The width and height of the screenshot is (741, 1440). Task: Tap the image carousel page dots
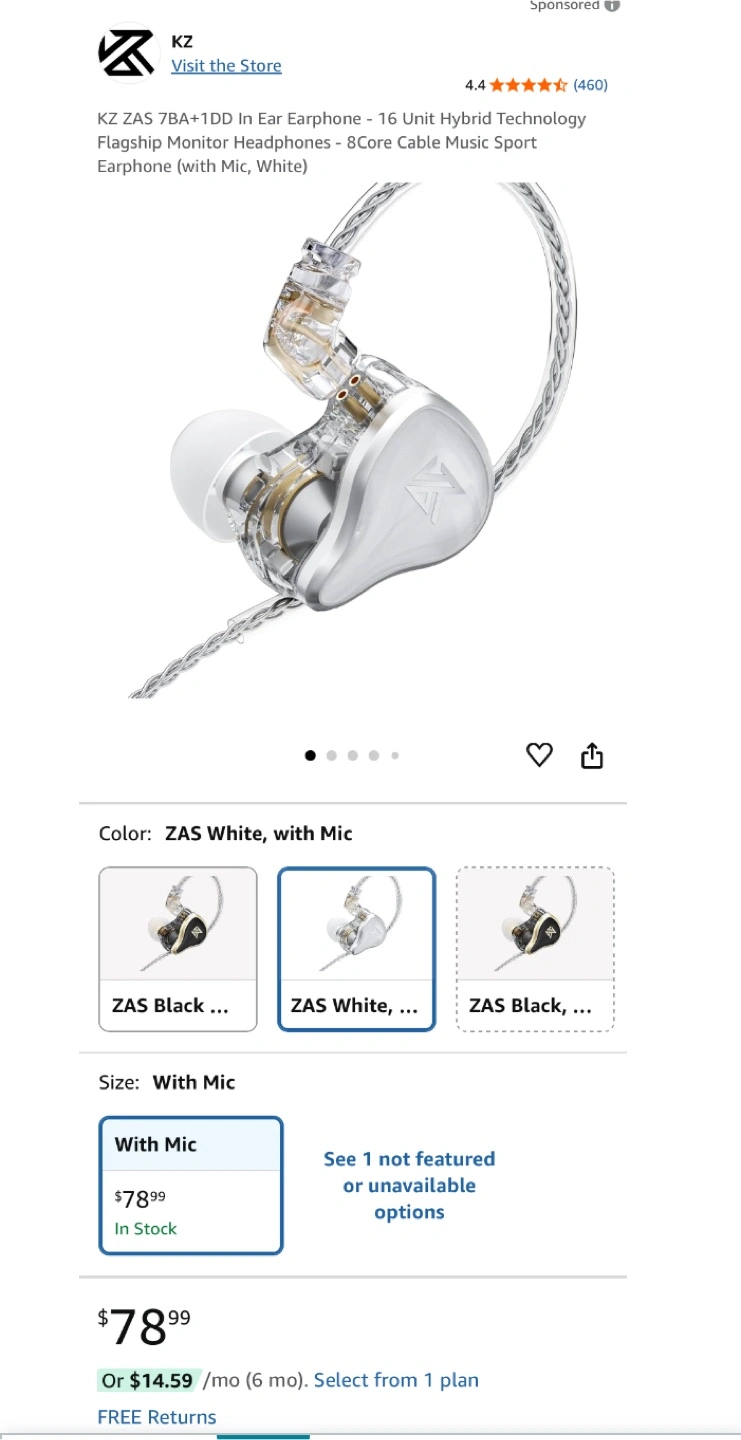point(352,756)
